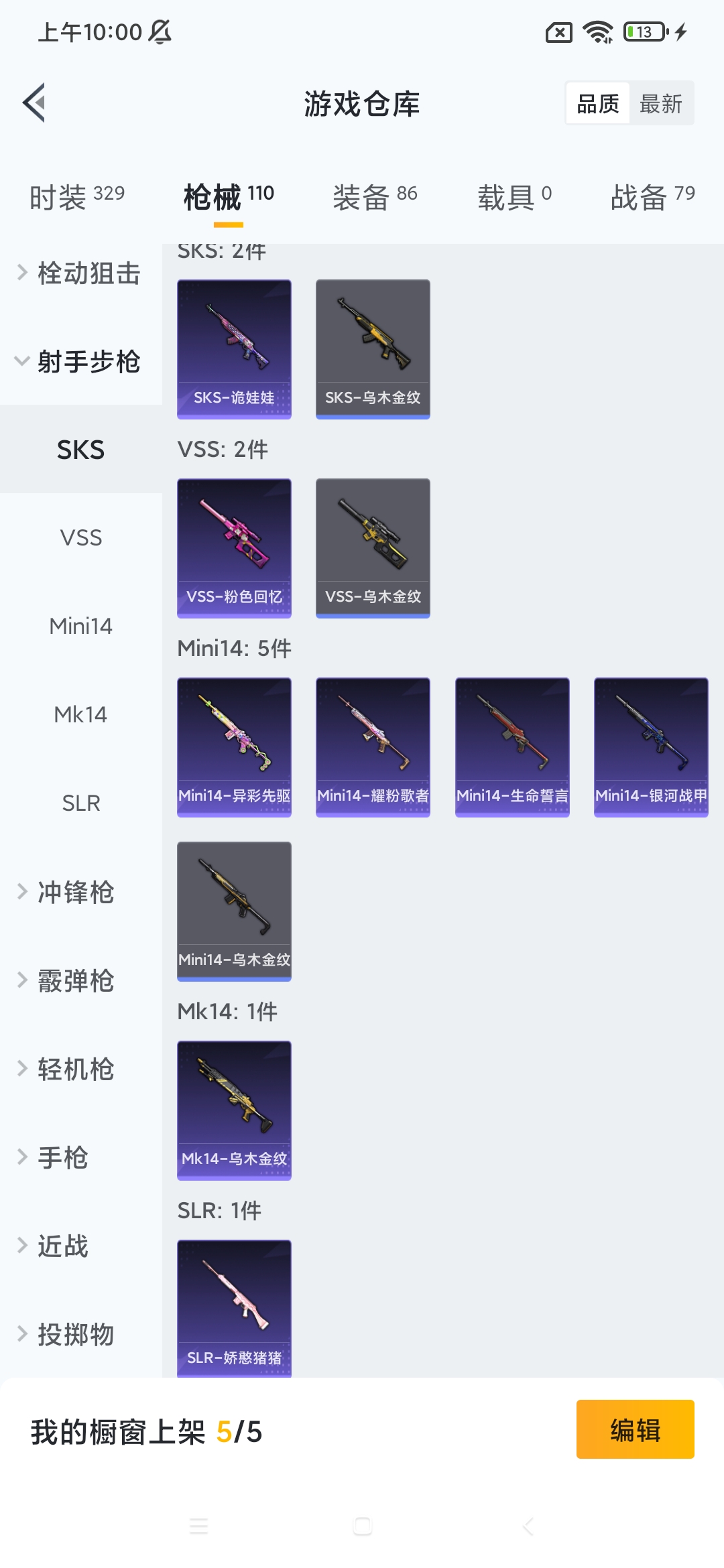Open the SKS-诡娃娃 skin
Viewport: 724px width, 1568px height.
click(x=234, y=349)
